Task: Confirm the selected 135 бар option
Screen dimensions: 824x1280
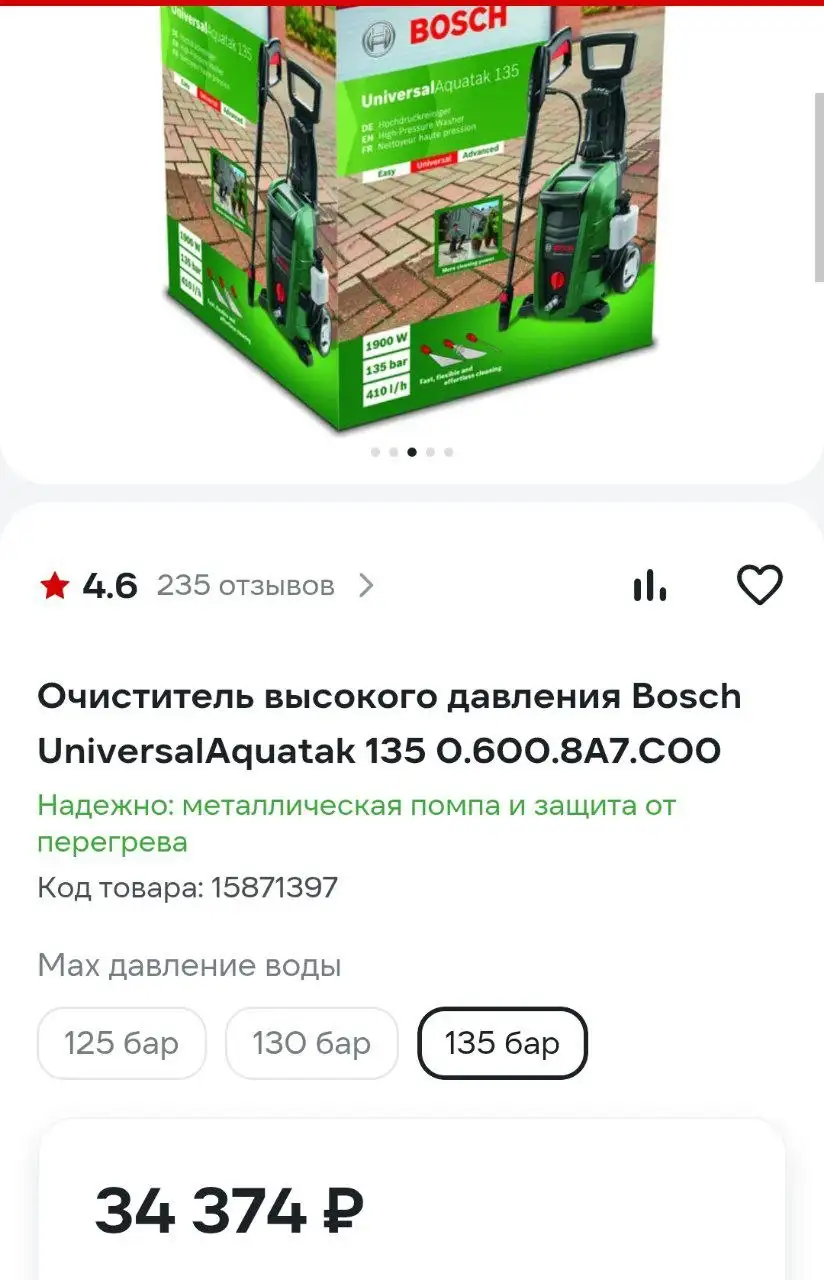Action: coord(502,1043)
